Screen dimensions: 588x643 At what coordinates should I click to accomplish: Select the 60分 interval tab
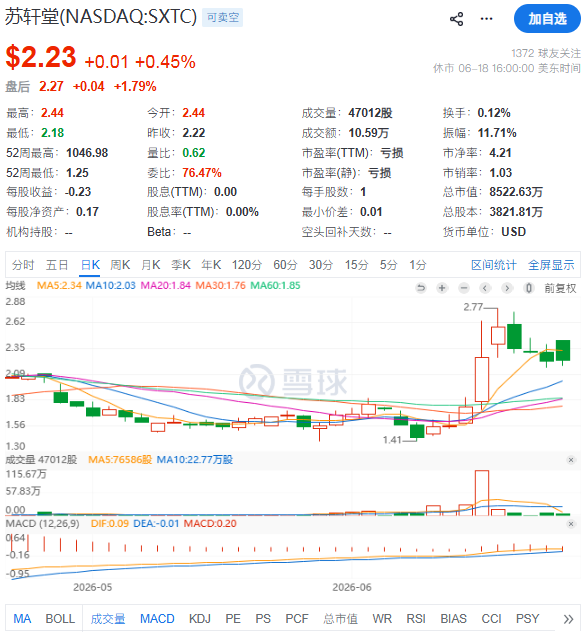(x=285, y=265)
